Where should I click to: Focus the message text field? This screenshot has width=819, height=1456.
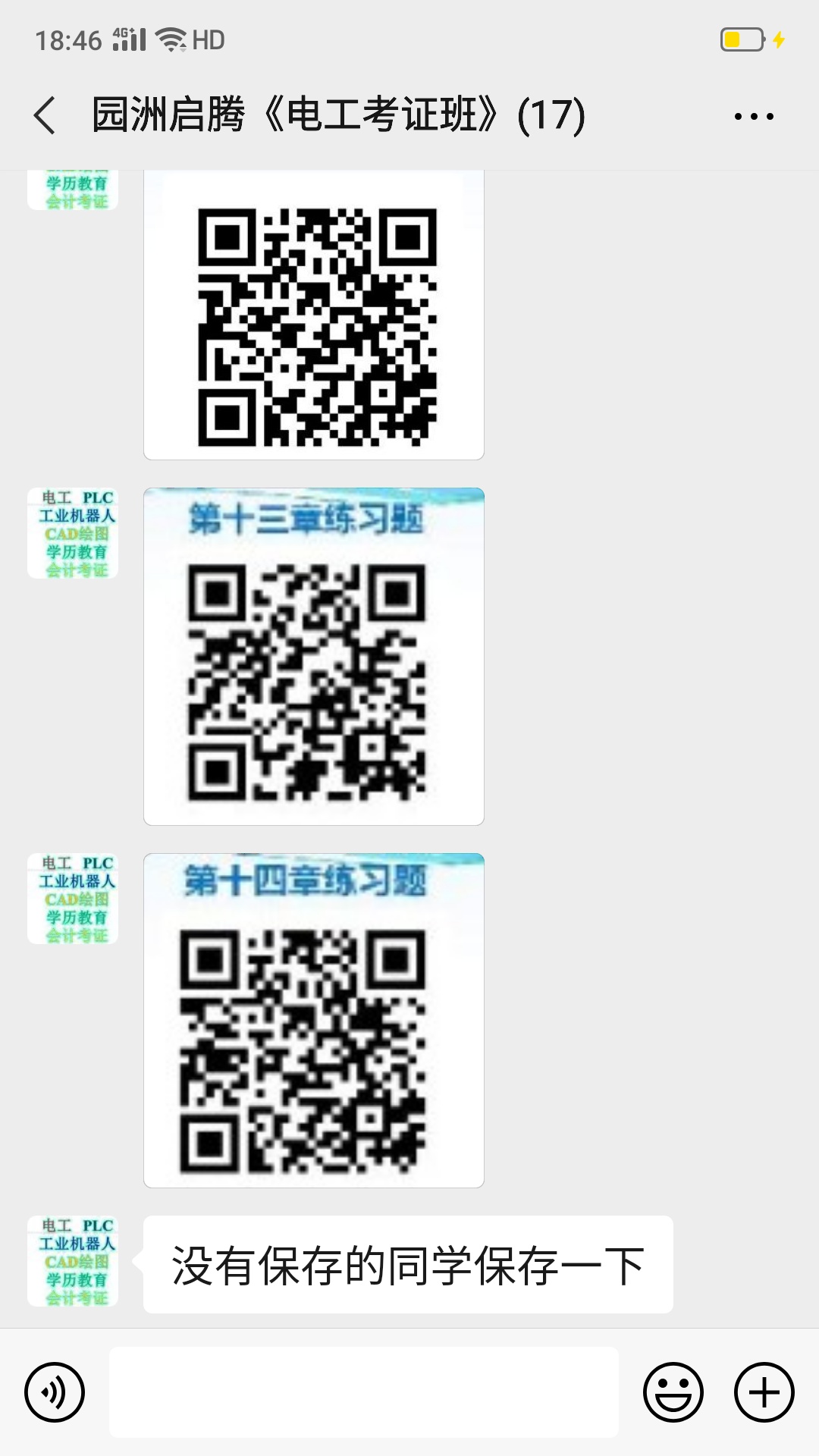click(x=364, y=1392)
